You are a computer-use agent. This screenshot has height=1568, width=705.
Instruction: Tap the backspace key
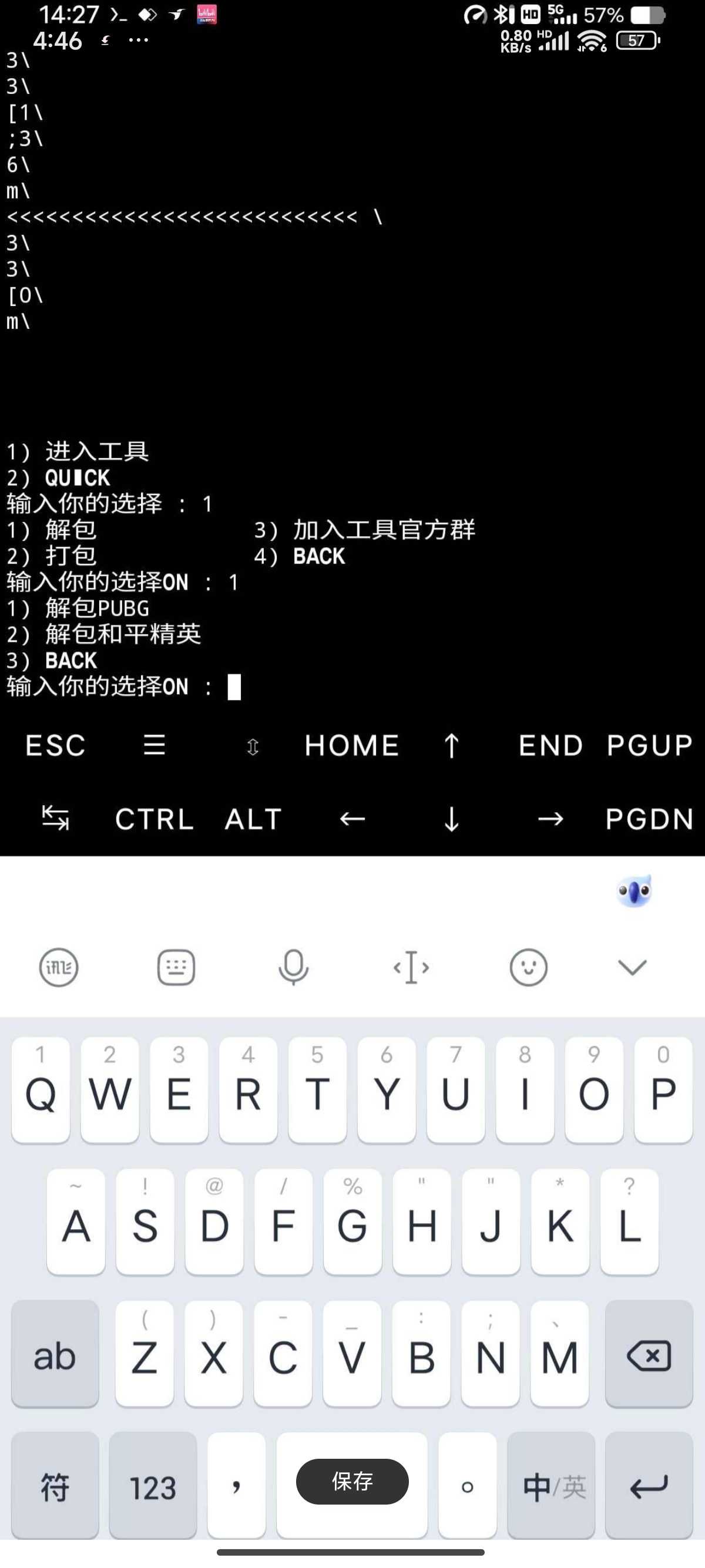coord(649,1354)
